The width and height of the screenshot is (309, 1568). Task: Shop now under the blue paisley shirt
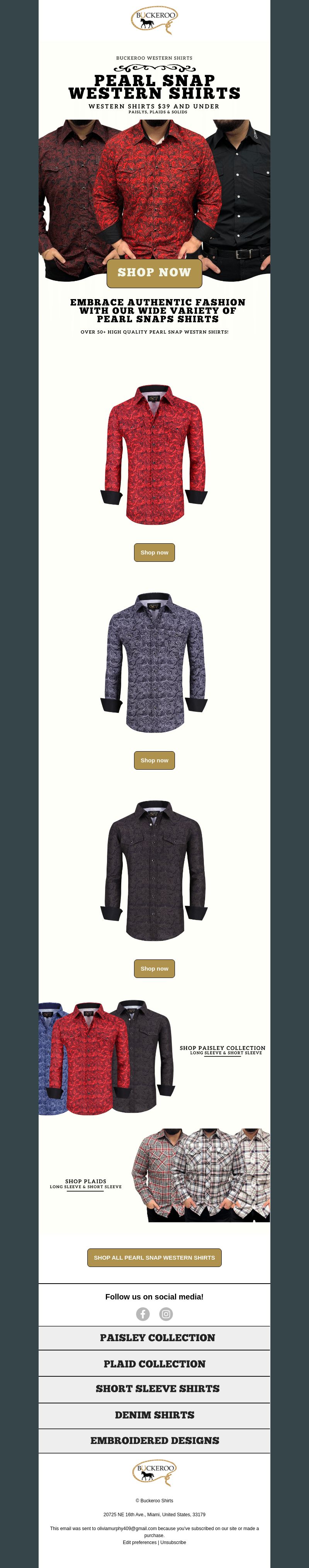point(154,760)
